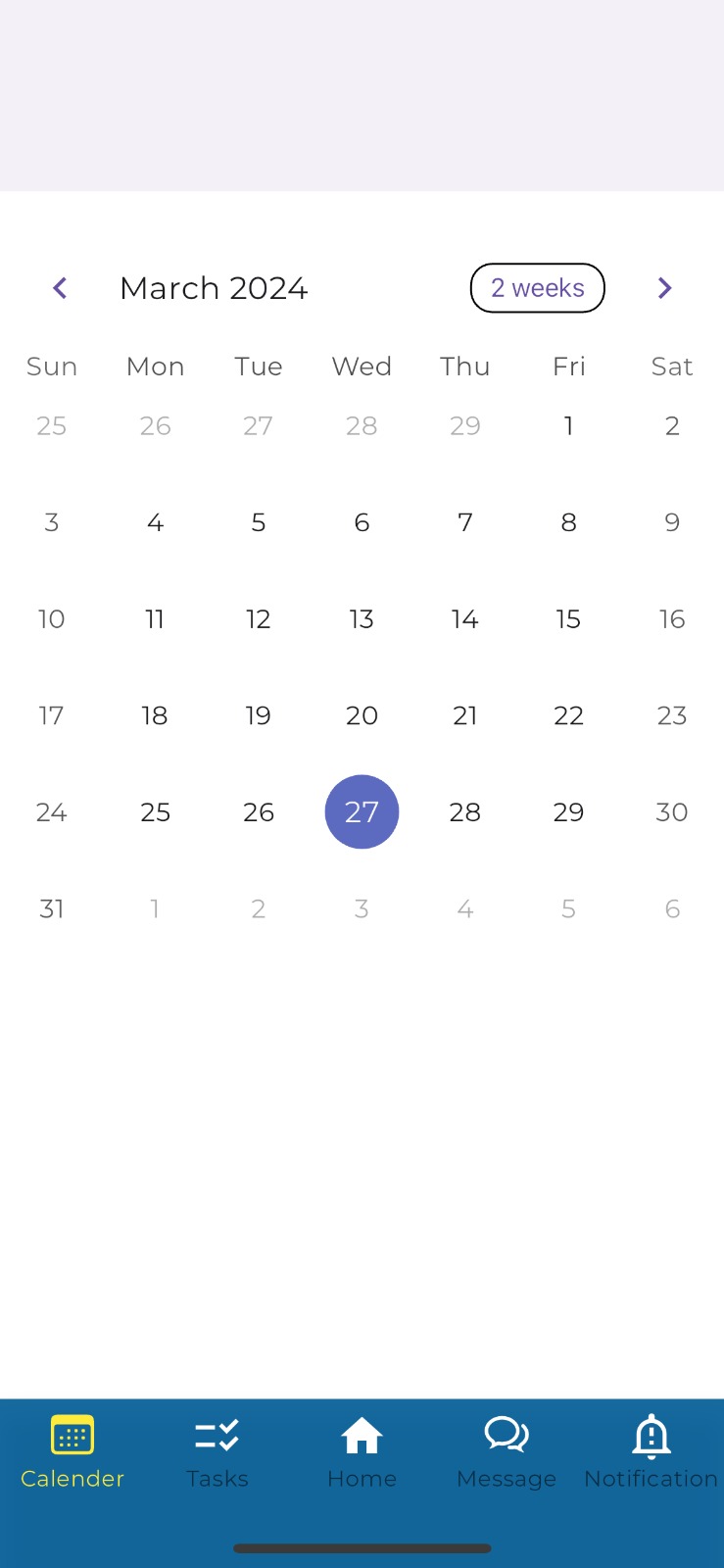This screenshot has height=1568, width=724.
Task: Open the Notification tab
Action: [652, 1452]
